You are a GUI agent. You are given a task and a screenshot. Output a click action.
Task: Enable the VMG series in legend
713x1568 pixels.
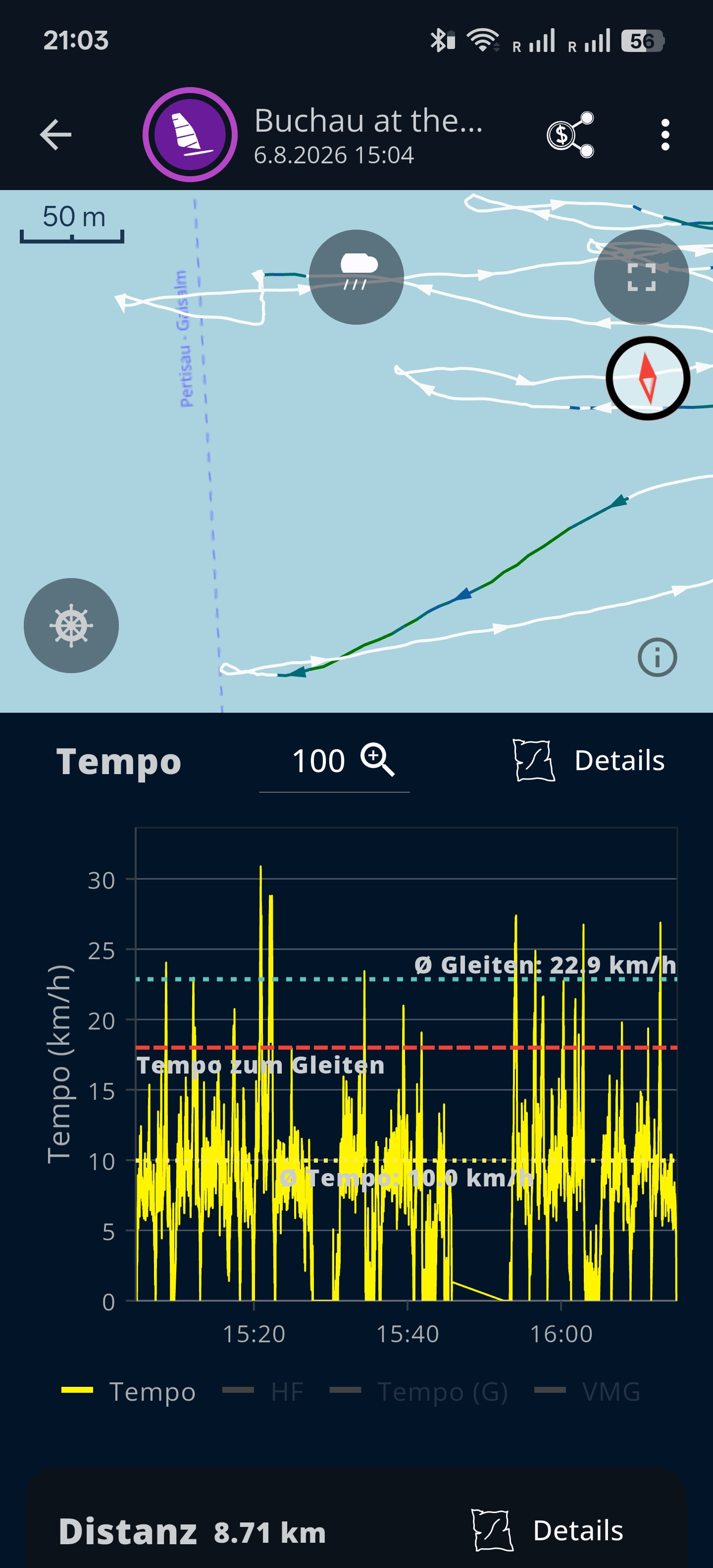pos(588,1391)
